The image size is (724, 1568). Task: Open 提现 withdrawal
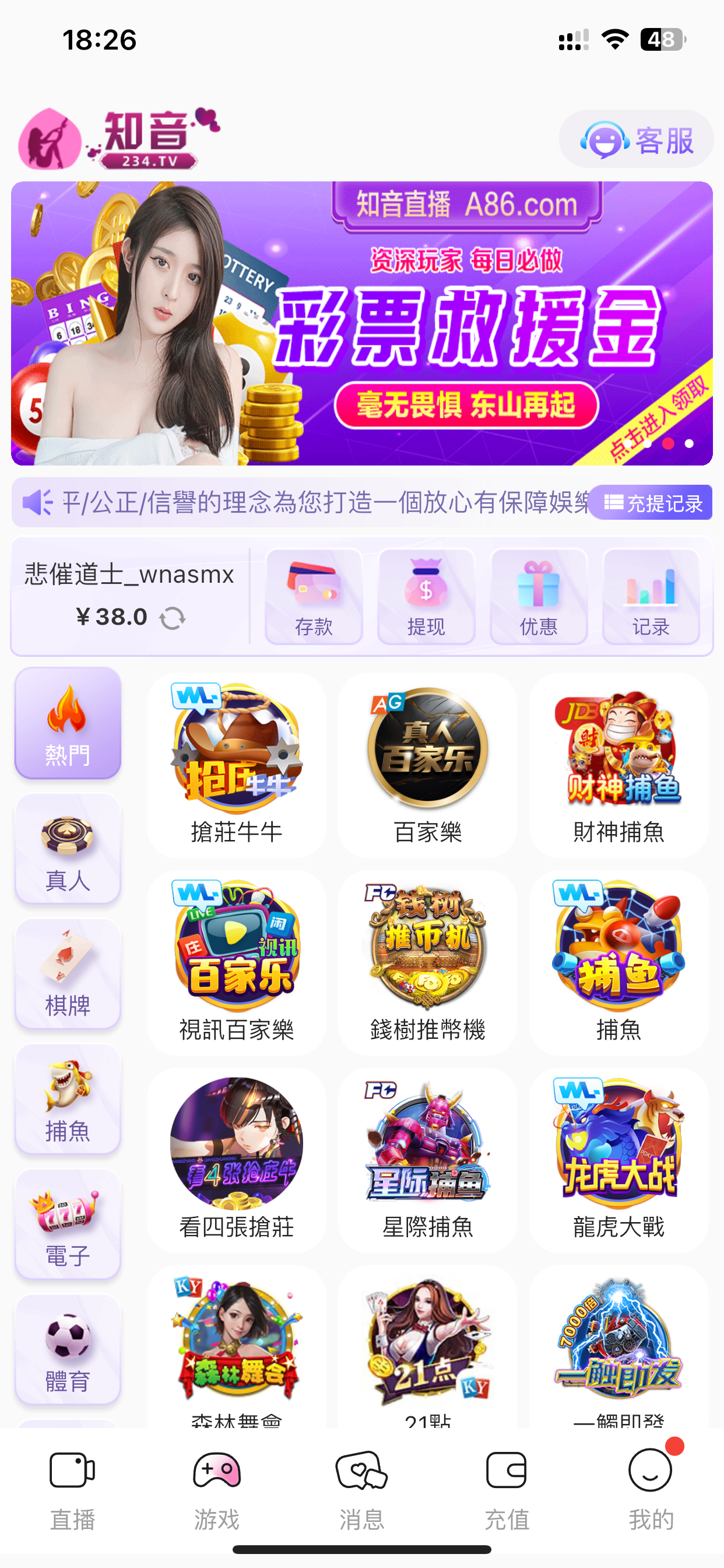(426, 596)
